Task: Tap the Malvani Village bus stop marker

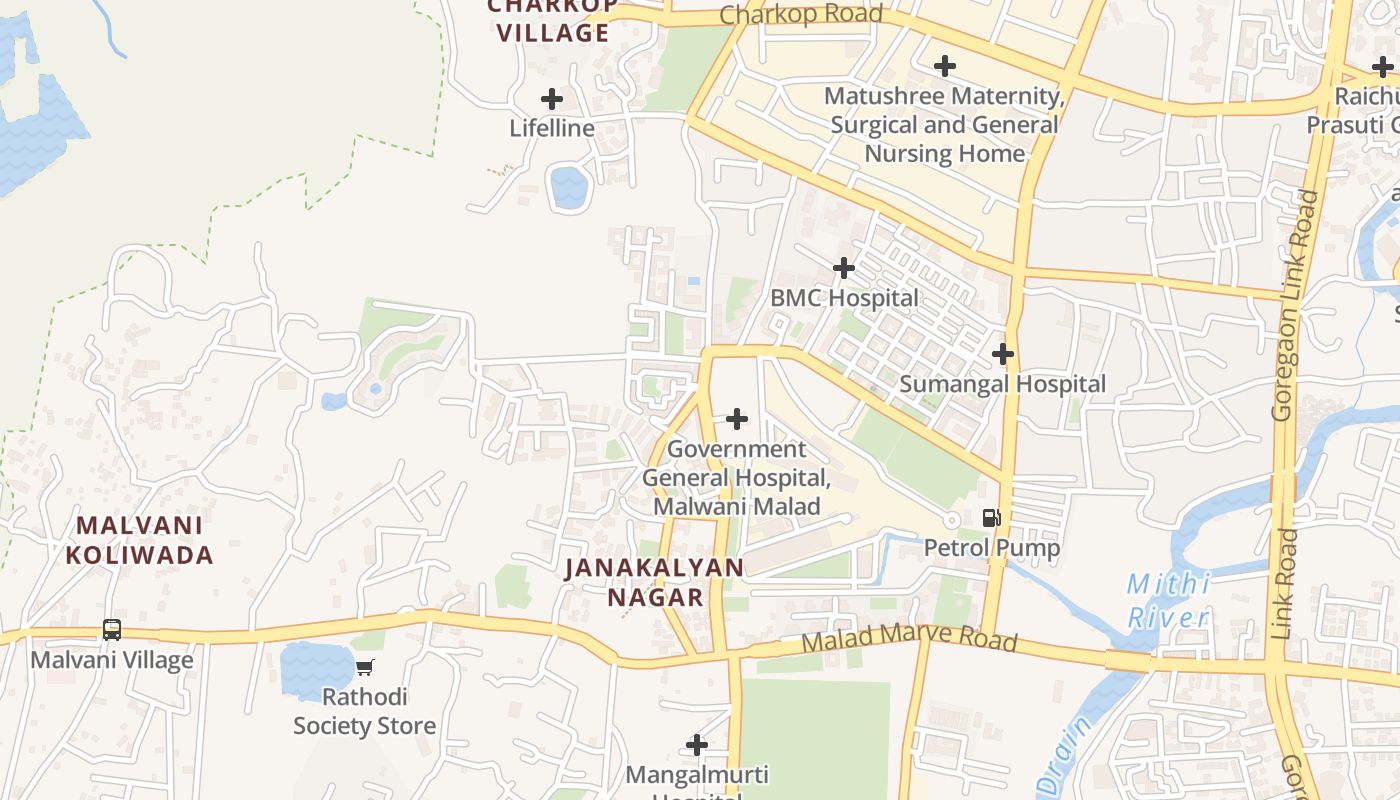Action: click(112, 630)
